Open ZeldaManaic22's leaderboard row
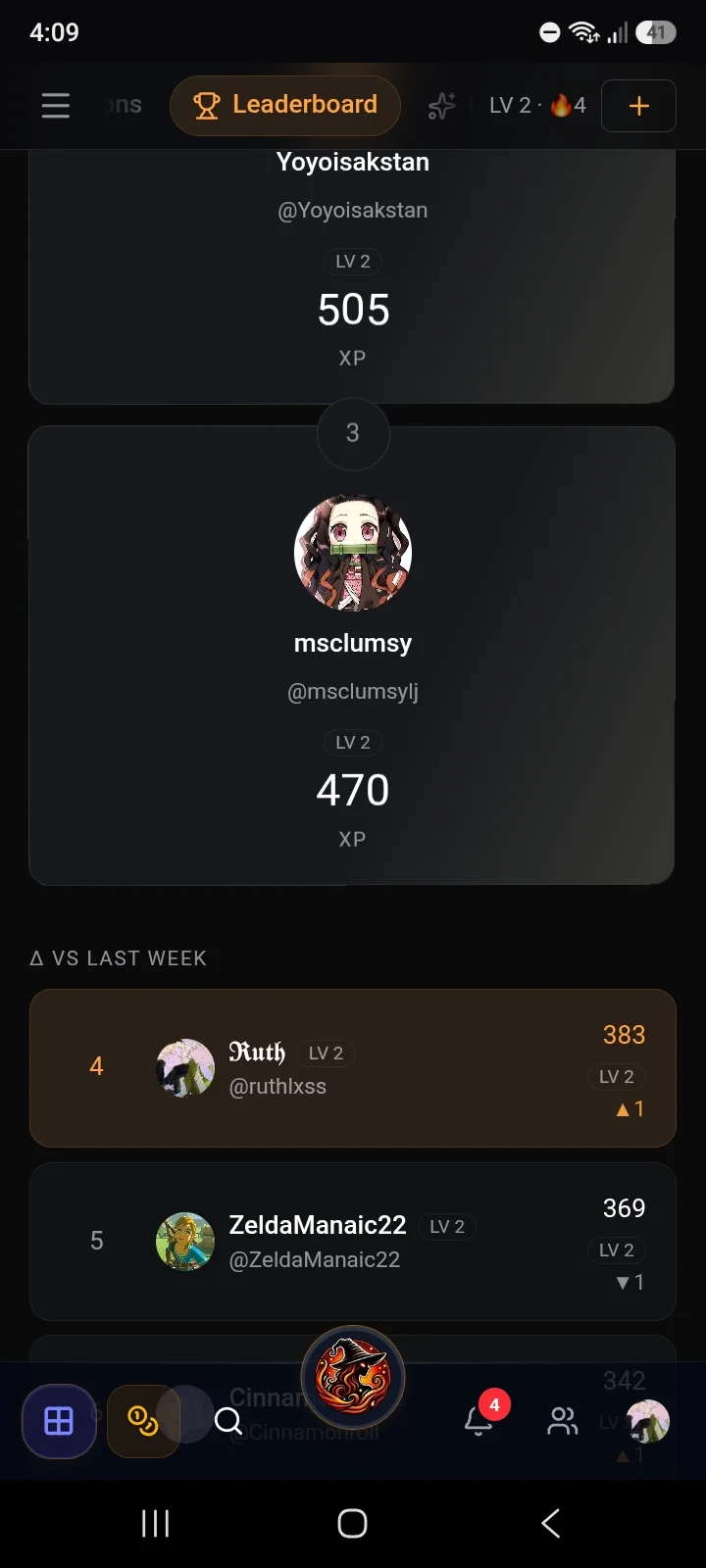This screenshot has height=1568, width=706. click(x=353, y=1242)
